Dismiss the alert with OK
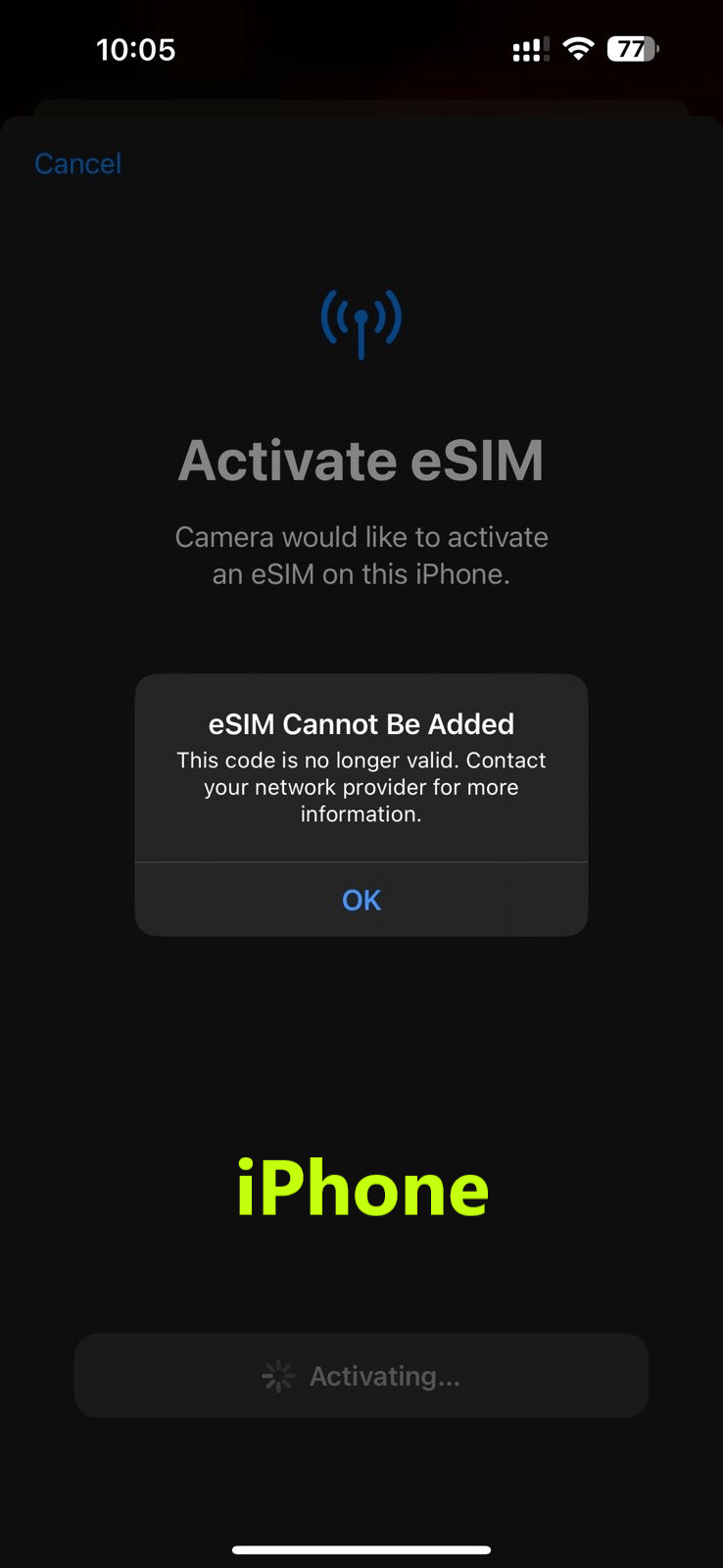 click(361, 900)
